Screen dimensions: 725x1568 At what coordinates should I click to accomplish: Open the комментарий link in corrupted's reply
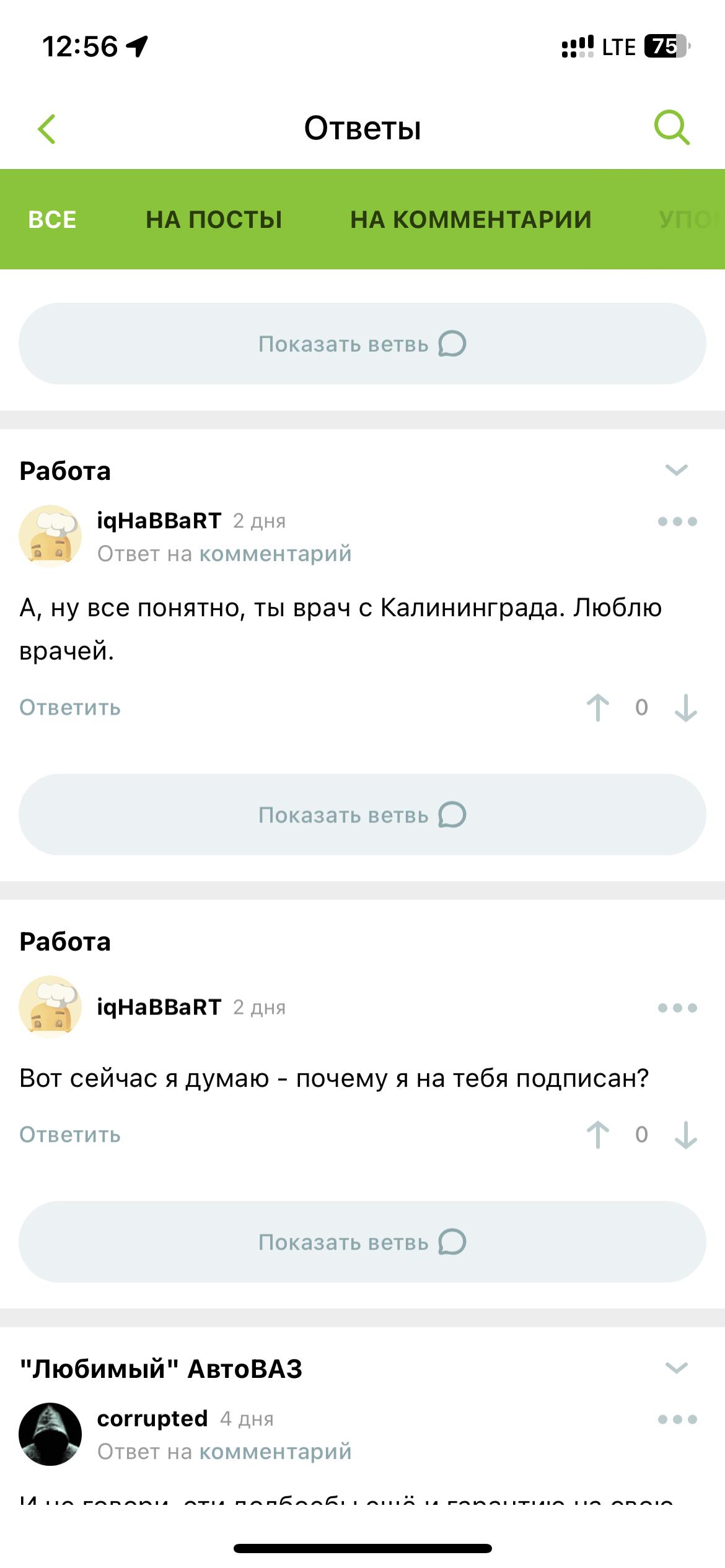275,1452
